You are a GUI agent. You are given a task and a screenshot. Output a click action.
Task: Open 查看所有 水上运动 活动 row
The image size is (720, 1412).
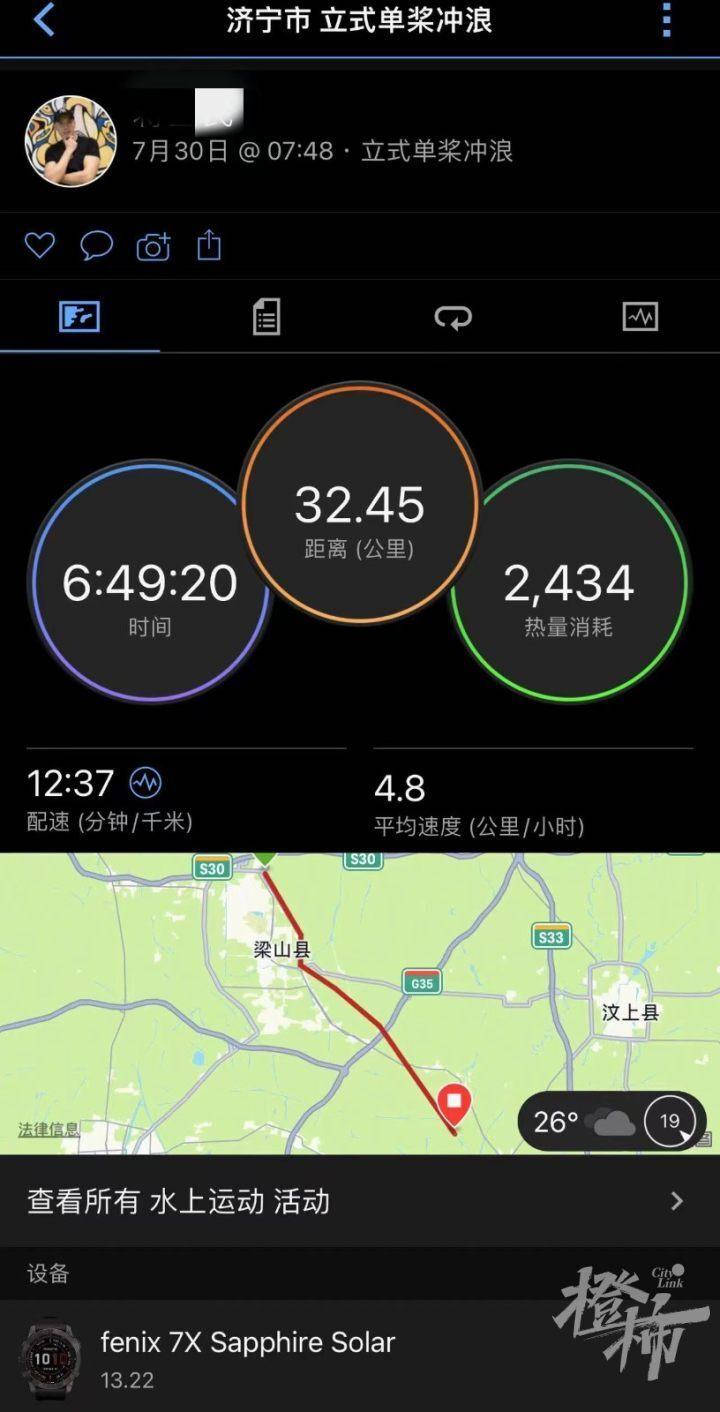click(x=360, y=1201)
